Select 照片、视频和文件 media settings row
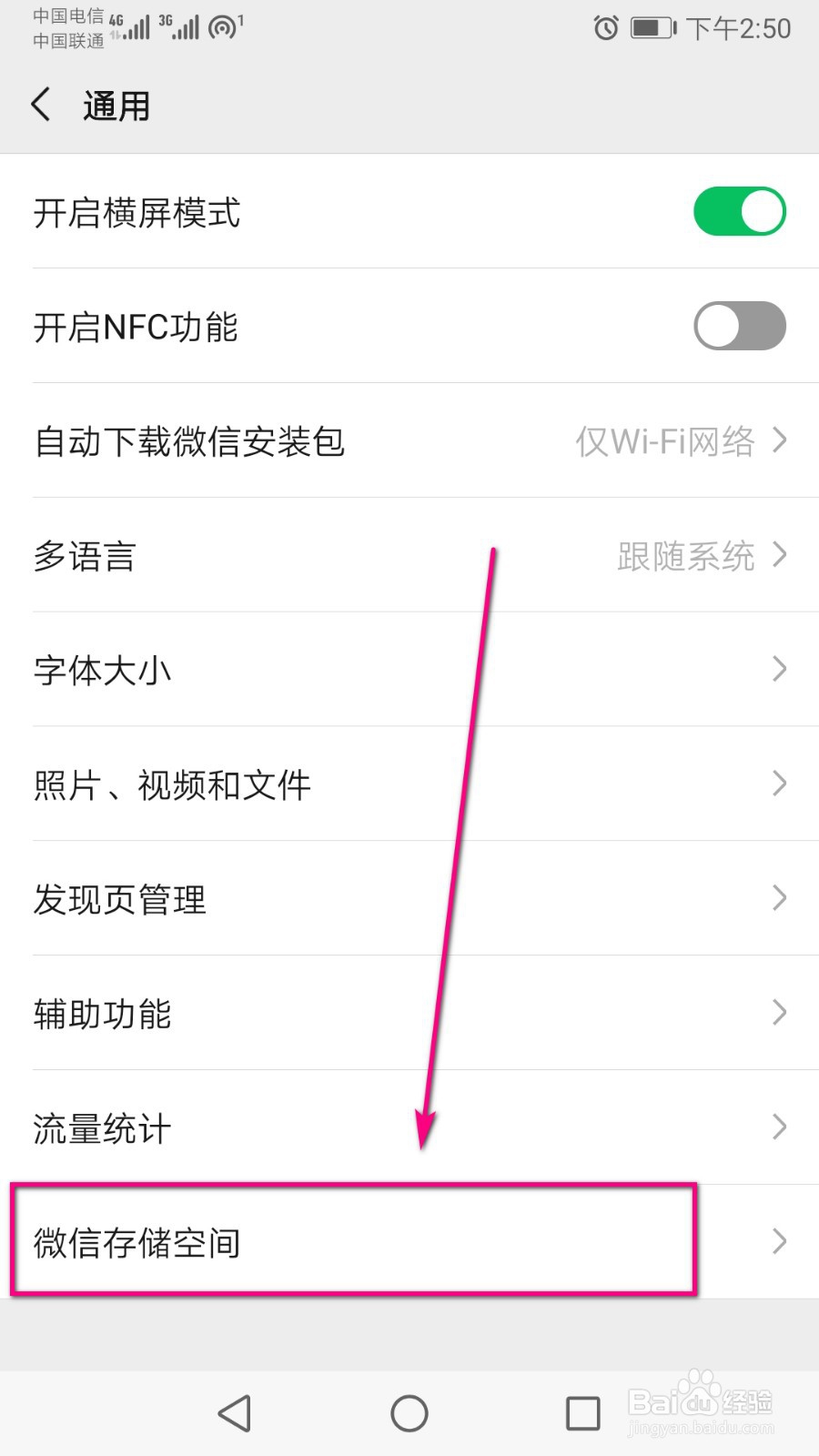Image resolution: width=819 pixels, height=1456 pixels. (x=409, y=784)
